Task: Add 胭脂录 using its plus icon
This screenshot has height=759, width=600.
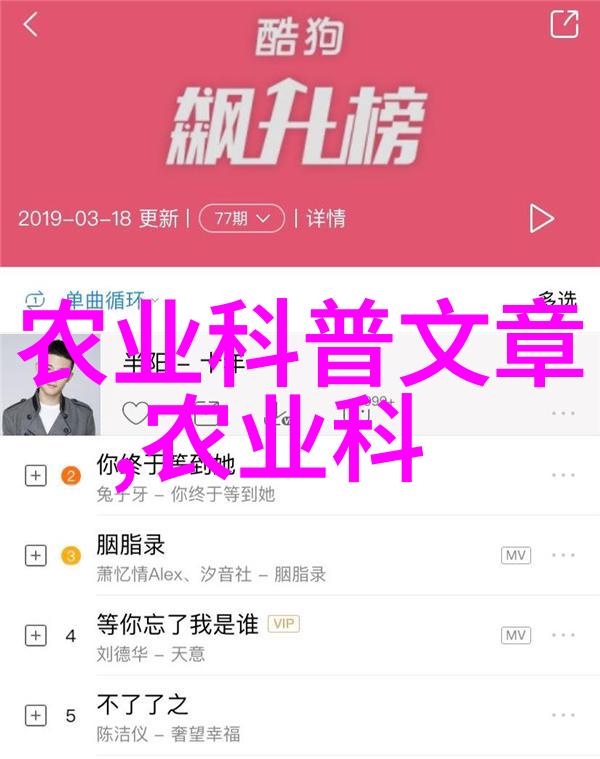Action: (35, 556)
